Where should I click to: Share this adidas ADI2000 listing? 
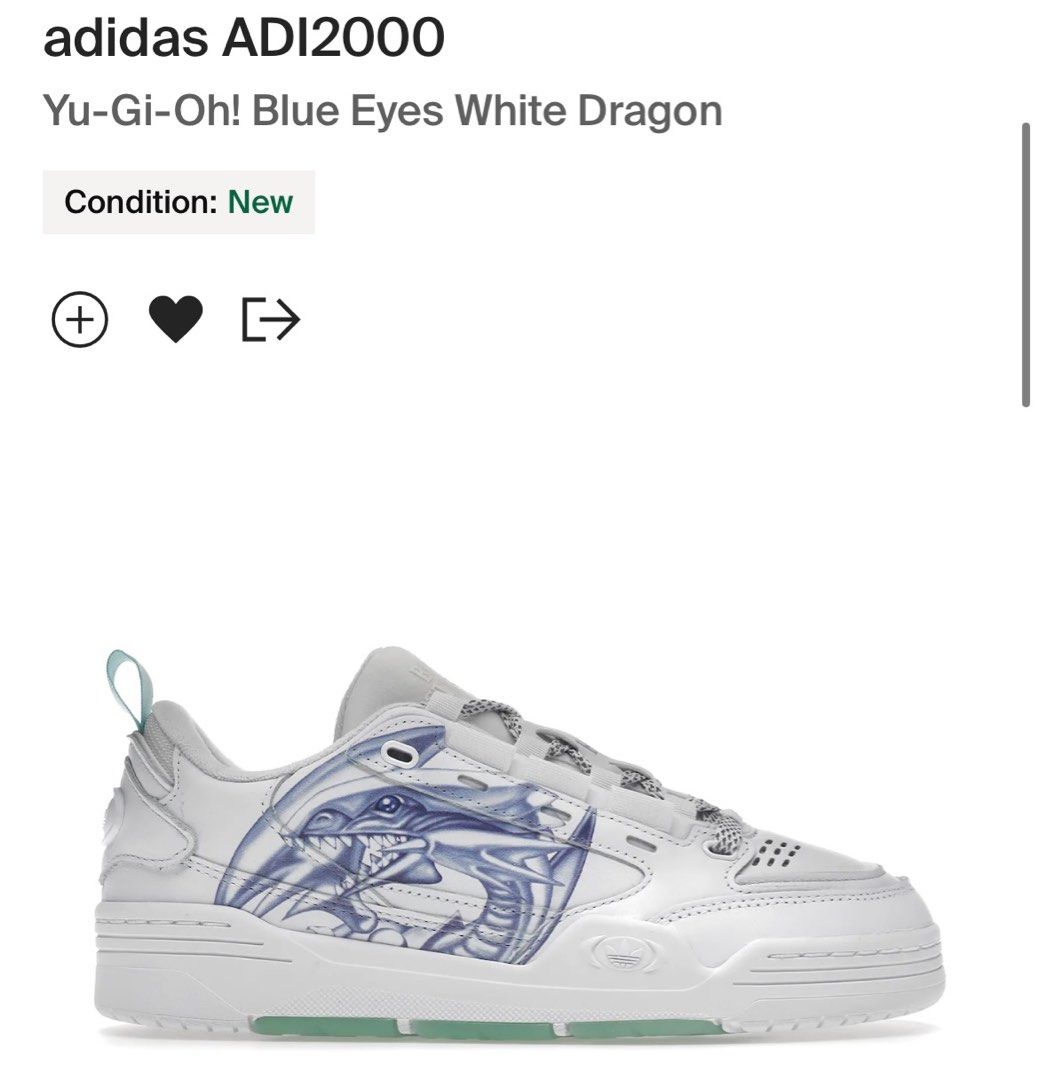coord(271,320)
